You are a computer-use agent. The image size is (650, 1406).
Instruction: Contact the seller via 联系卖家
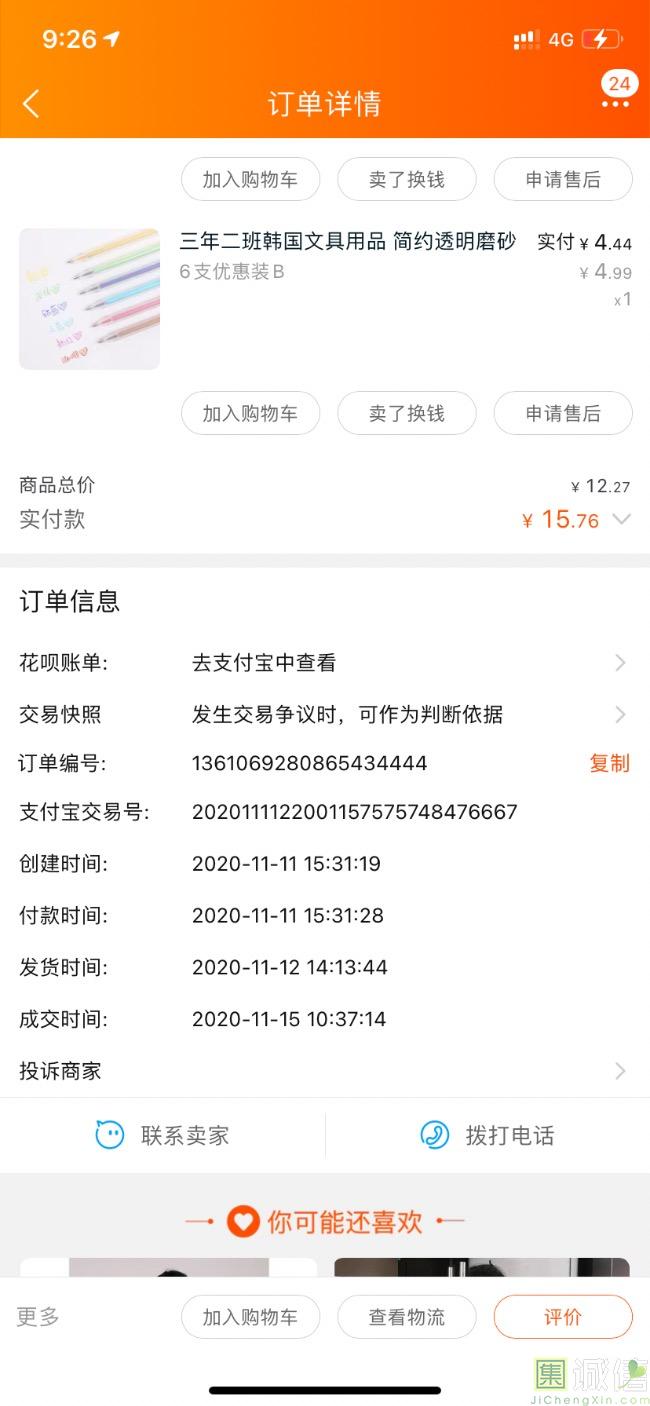(162, 1135)
